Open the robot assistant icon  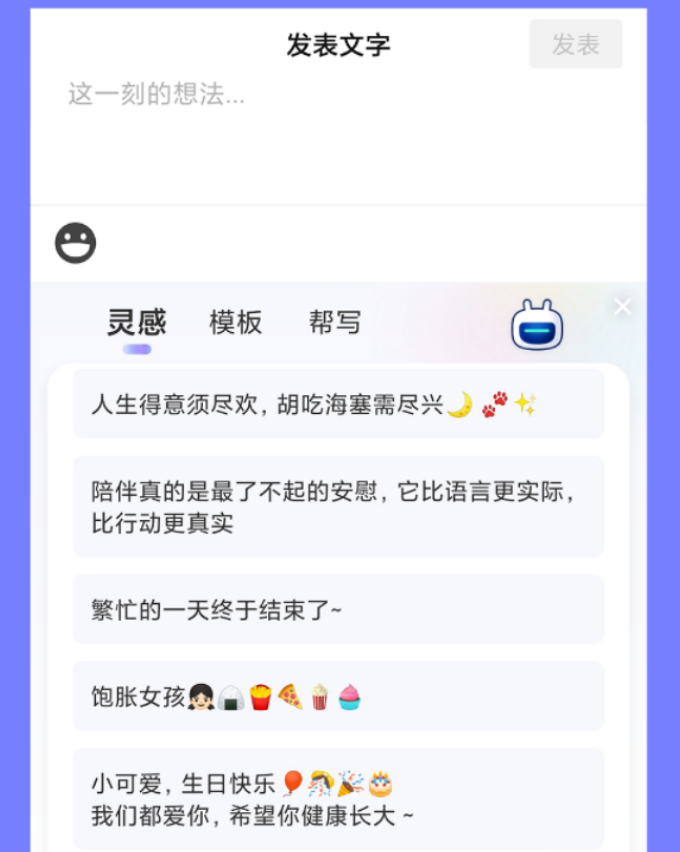537,325
